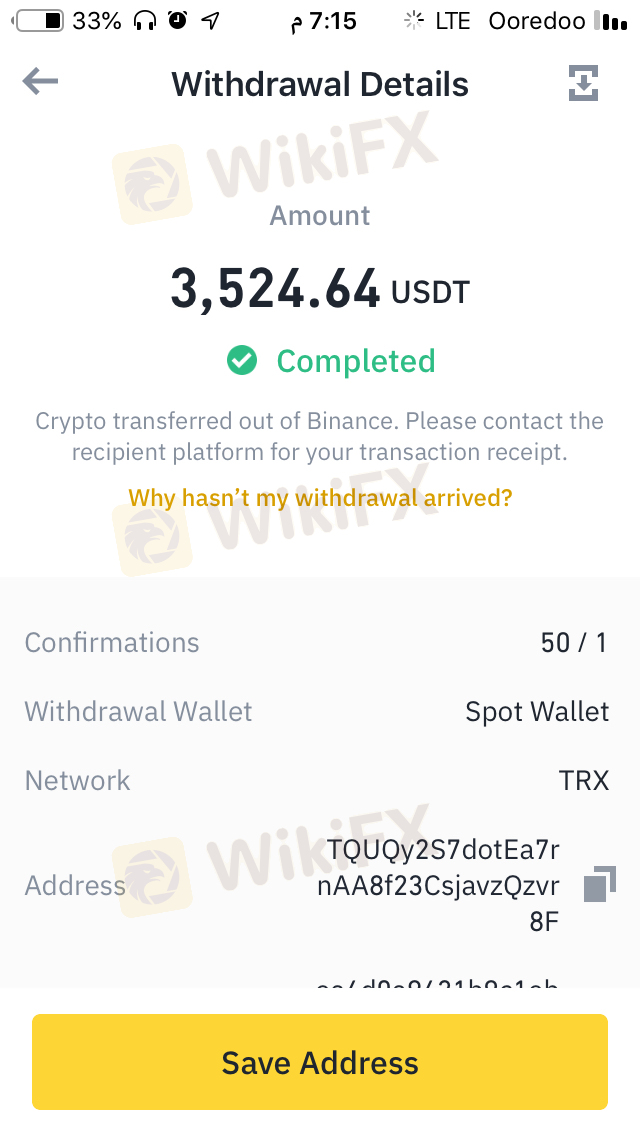This screenshot has width=640, height=1136.
Task: Tap the Save Address button
Action: pyautogui.click(x=320, y=1062)
